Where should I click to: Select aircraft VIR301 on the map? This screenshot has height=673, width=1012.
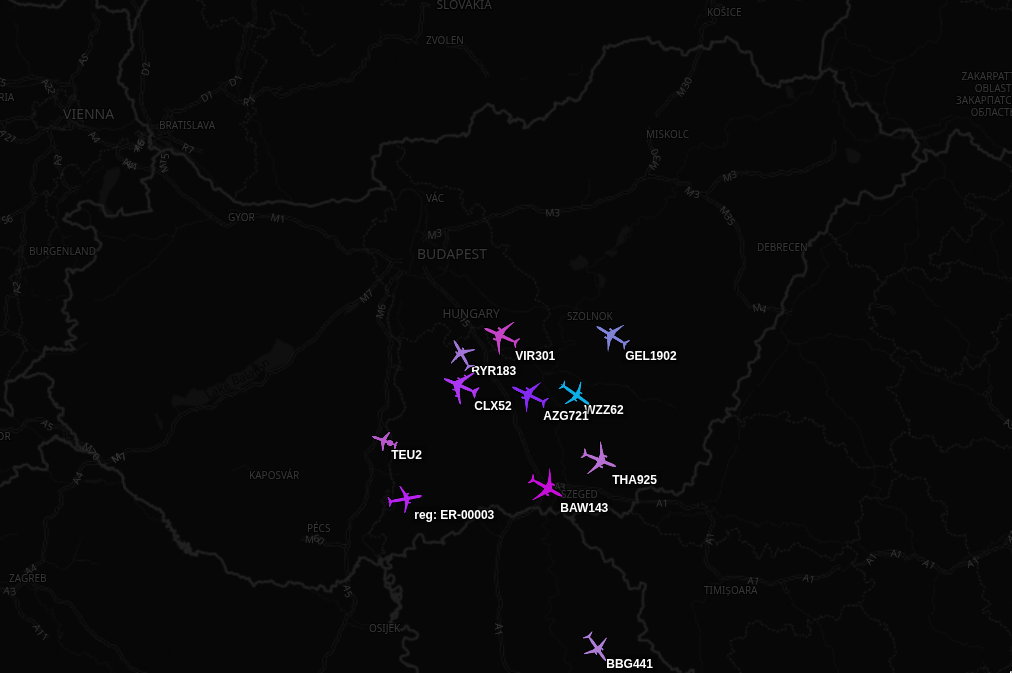click(x=500, y=336)
